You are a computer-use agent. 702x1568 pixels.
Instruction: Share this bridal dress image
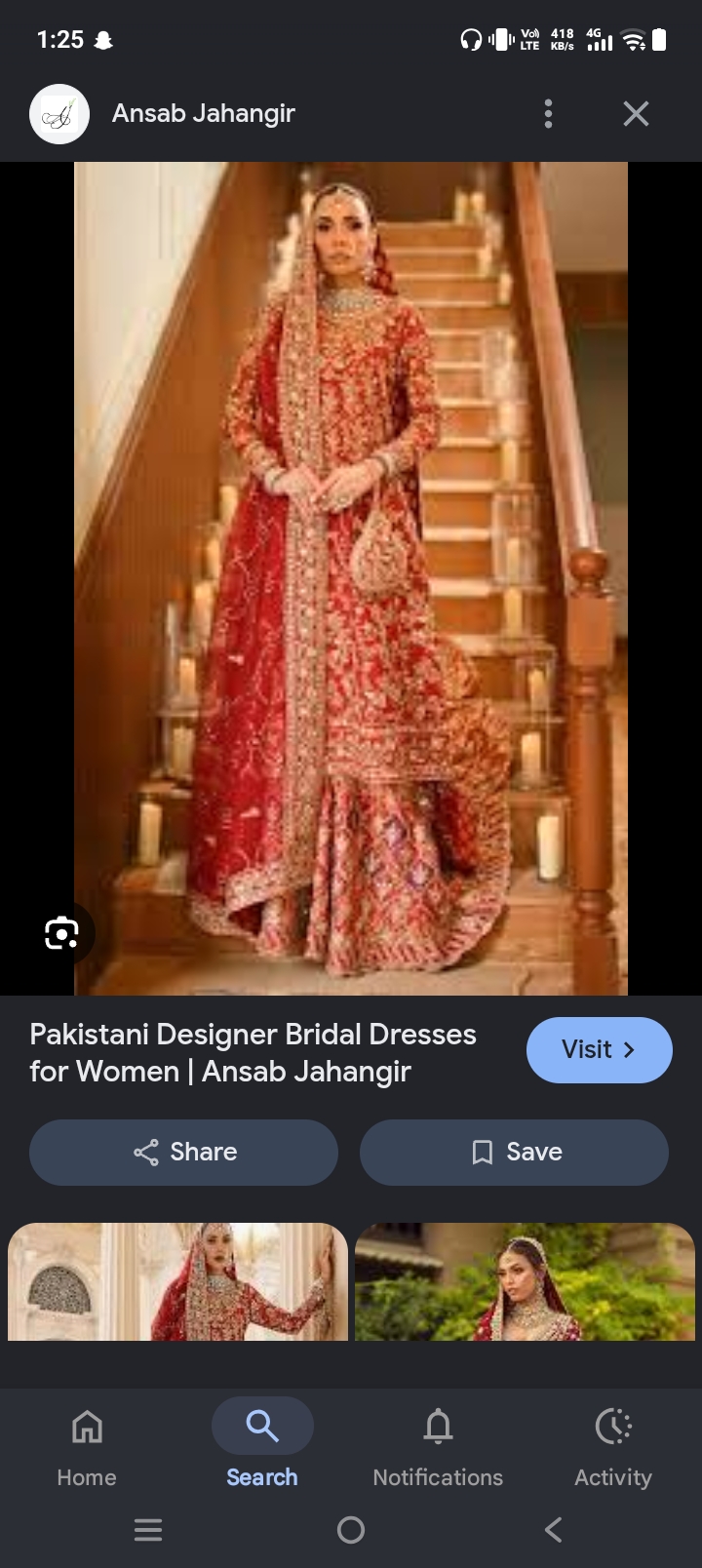pyautogui.click(x=183, y=1152)
